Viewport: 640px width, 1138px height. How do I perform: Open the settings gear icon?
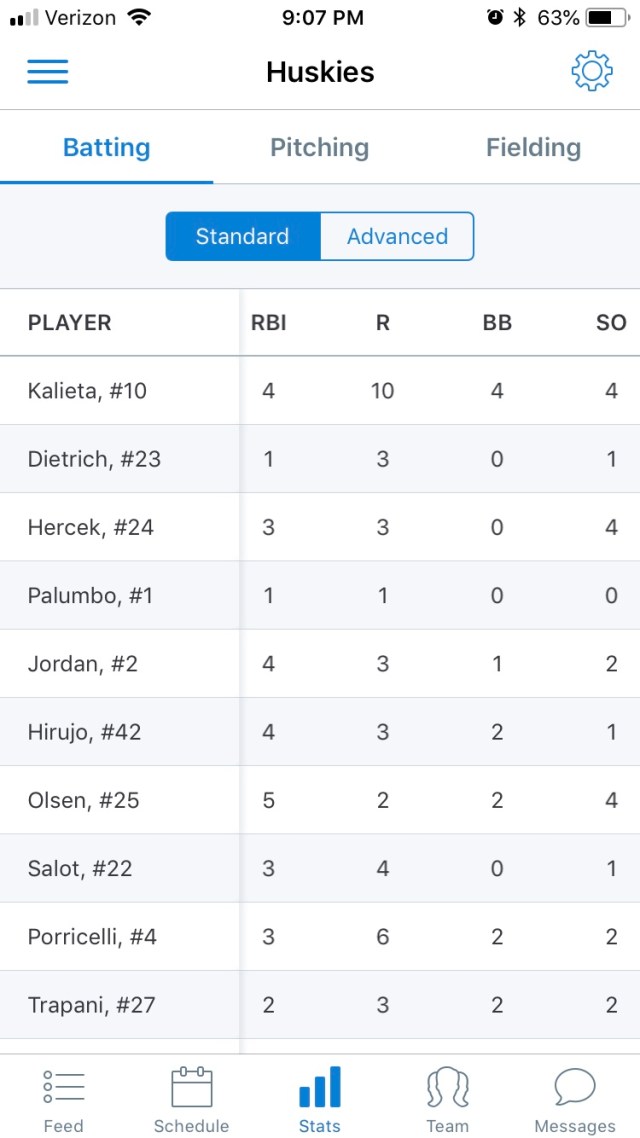(591, 72)
